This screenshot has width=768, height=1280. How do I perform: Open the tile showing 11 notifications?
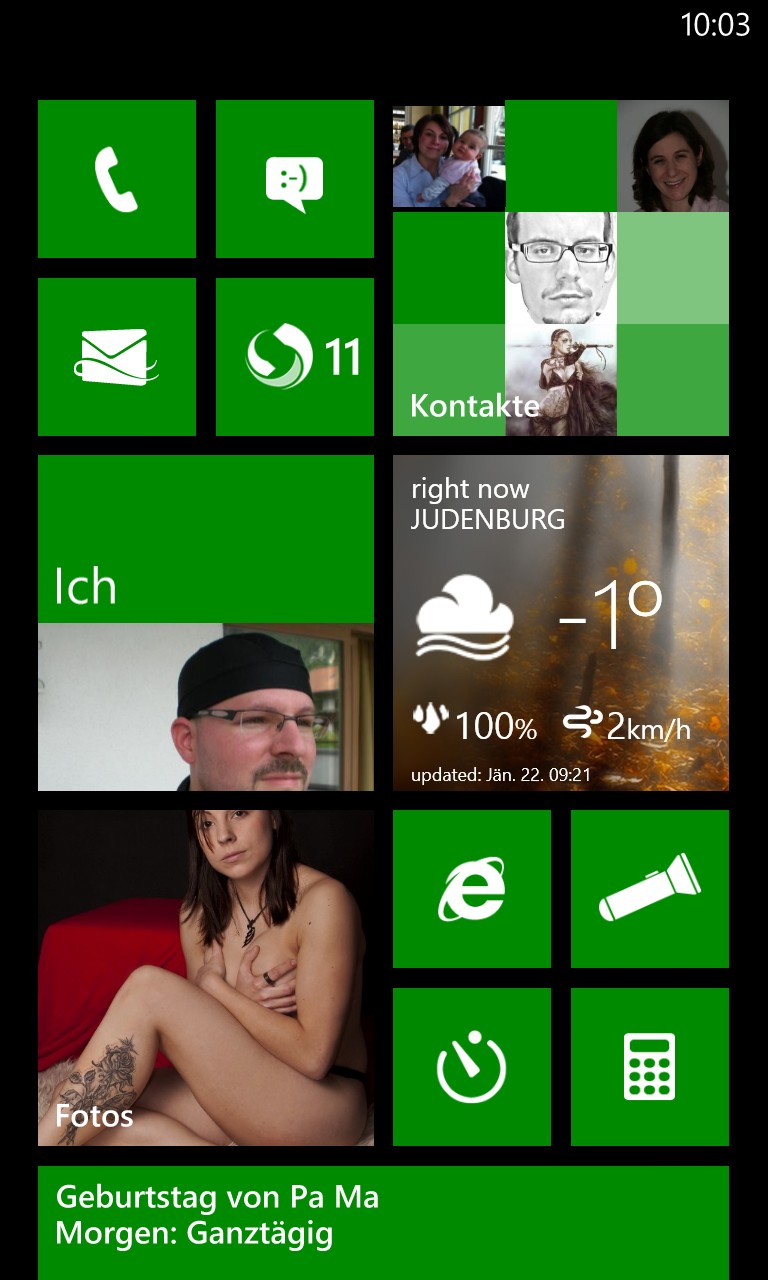pos(295,357)
